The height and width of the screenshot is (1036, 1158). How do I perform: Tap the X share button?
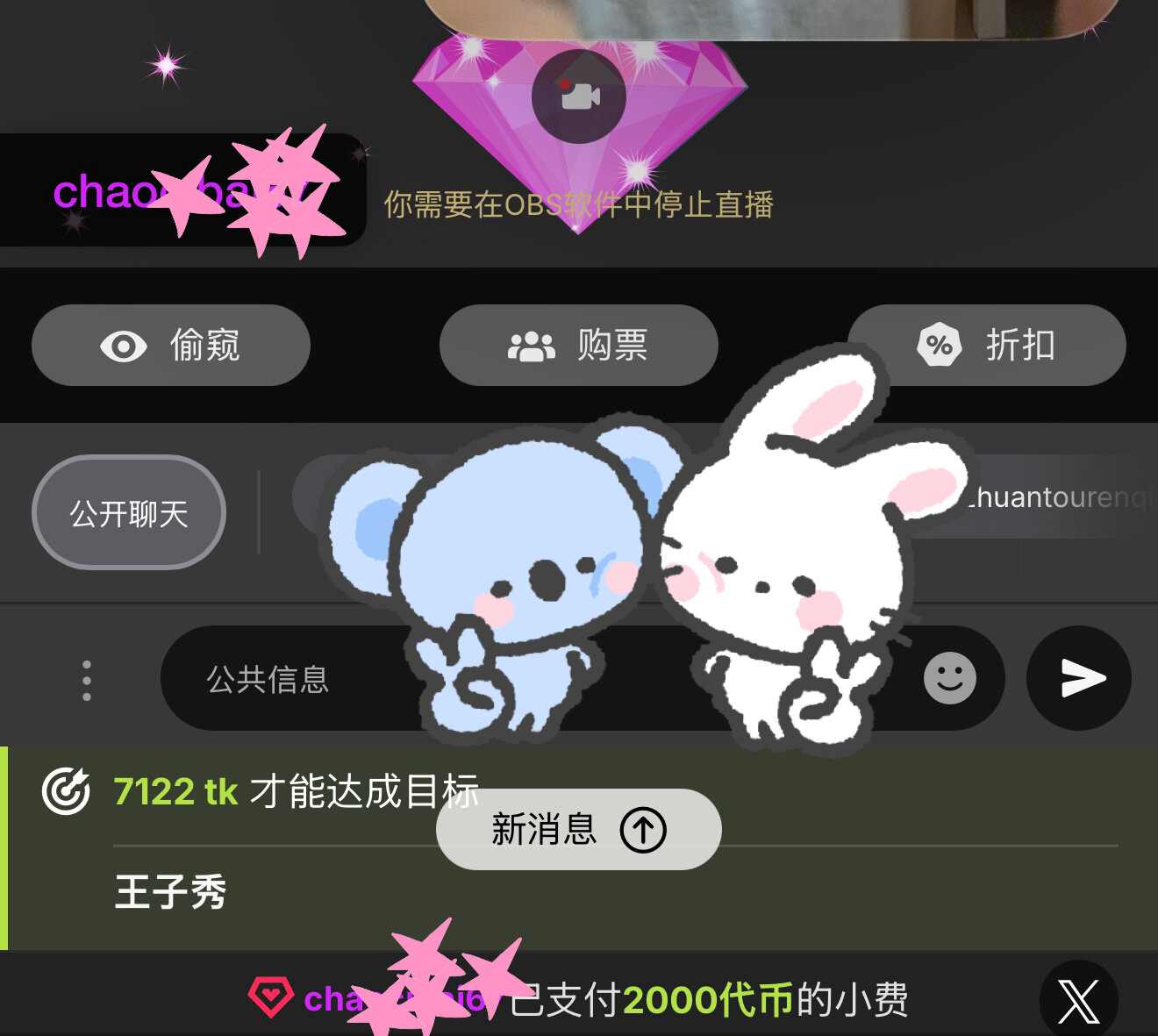tap(1078, 1000)
